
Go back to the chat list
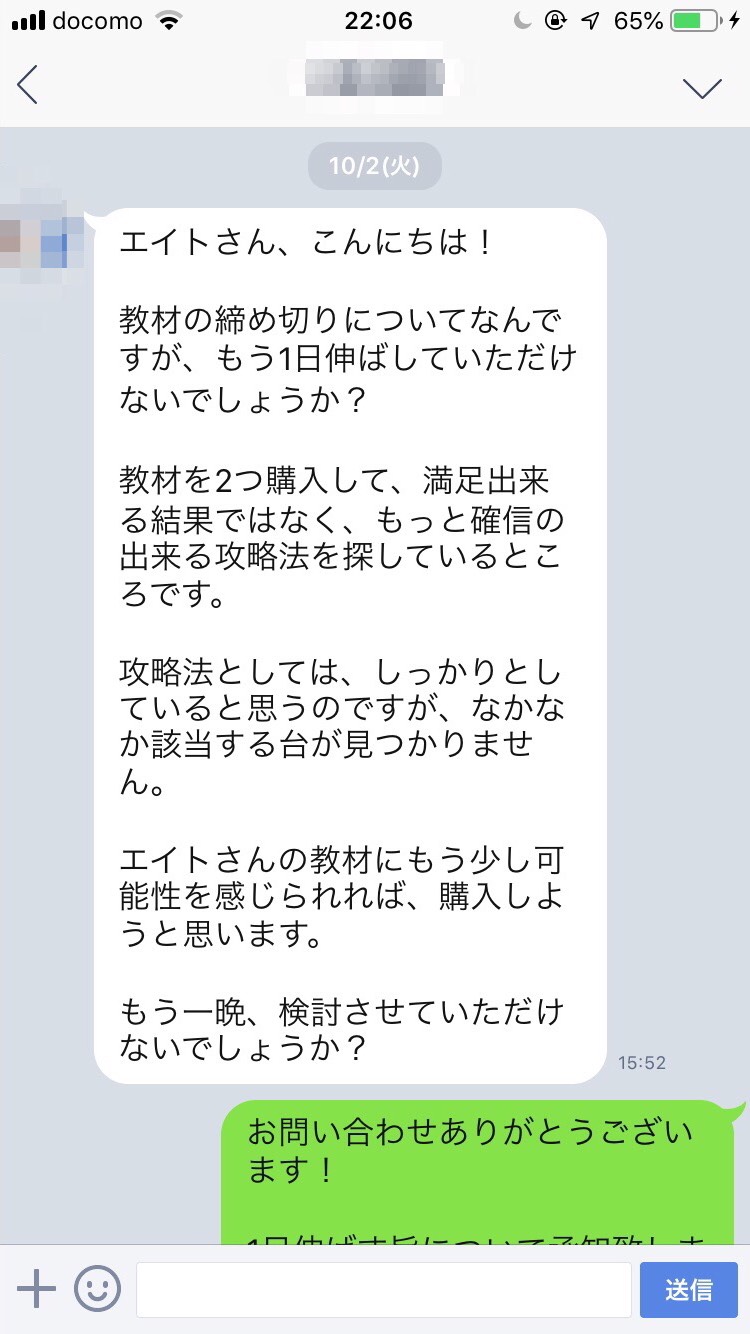point(28,86)
